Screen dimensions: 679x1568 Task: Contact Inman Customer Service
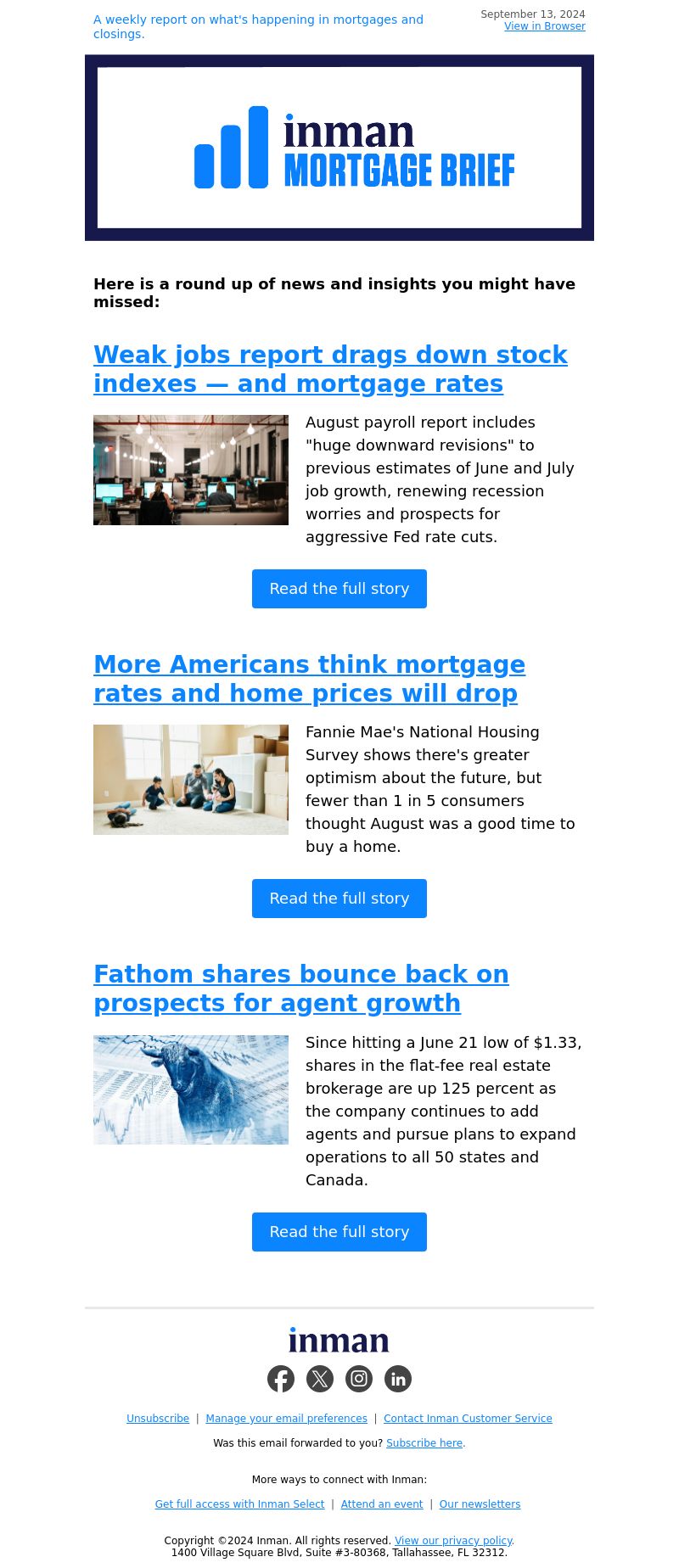(468, 1419)
